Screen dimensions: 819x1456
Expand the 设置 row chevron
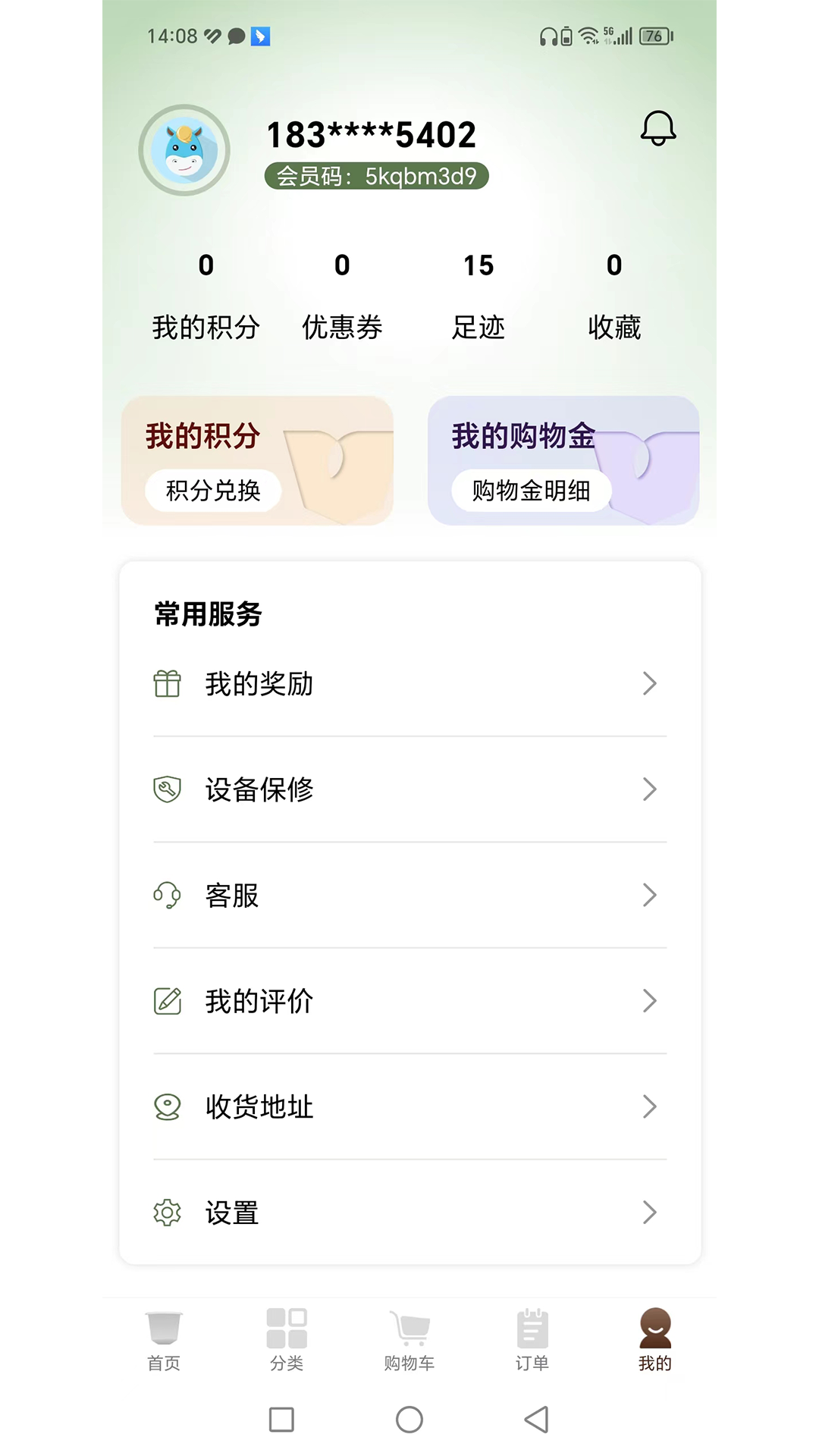click(x=650, y=1213)
